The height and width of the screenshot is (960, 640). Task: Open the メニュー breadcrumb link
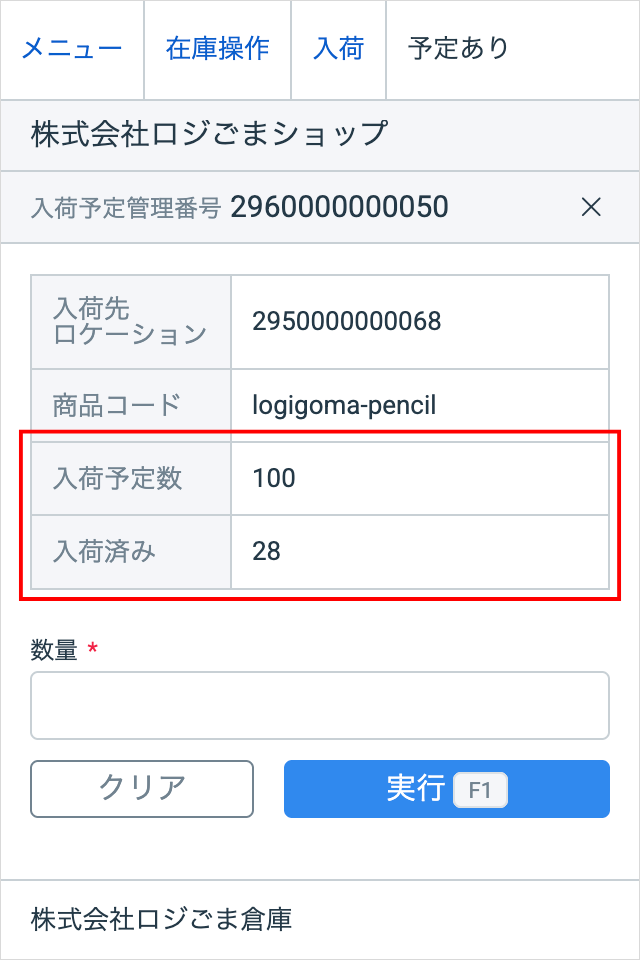point(71,48)
